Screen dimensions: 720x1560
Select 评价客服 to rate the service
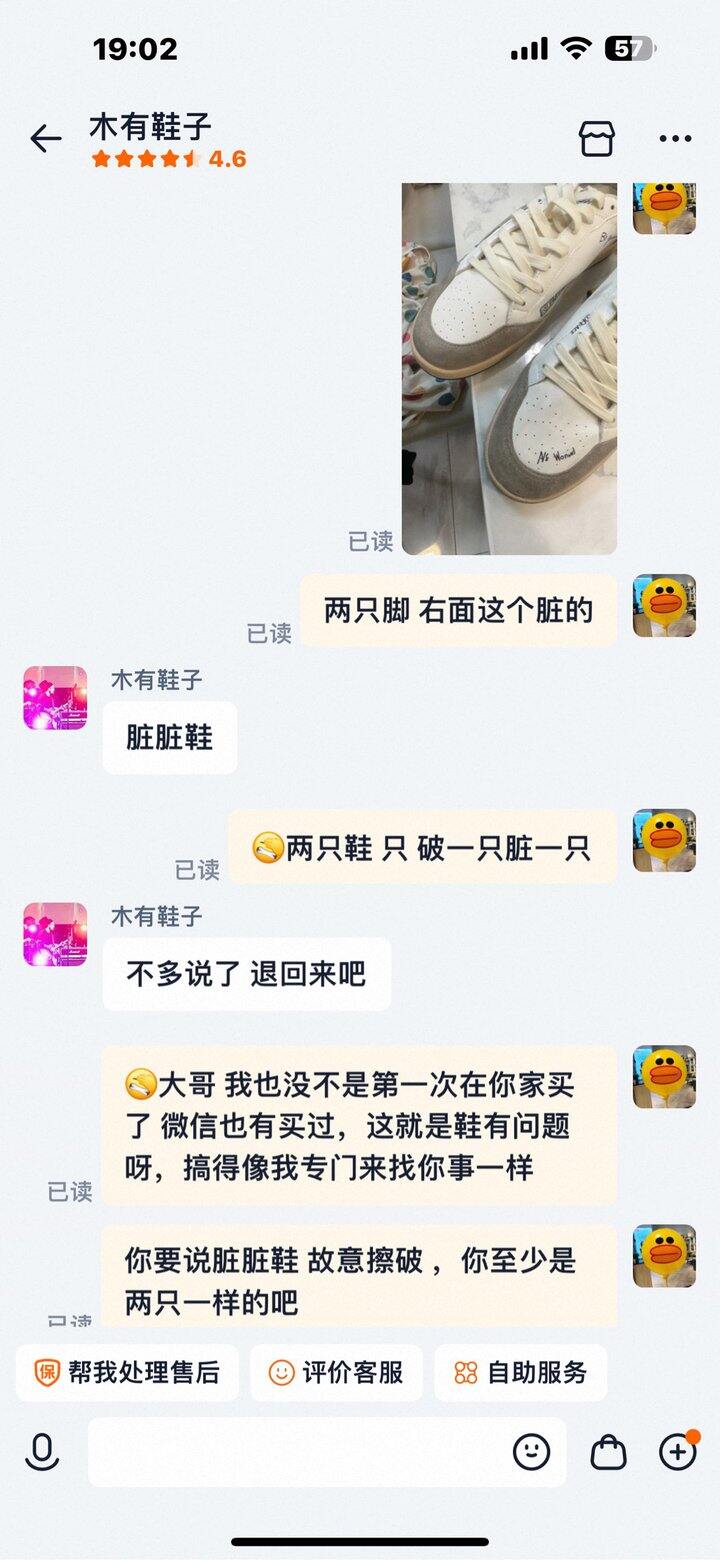(x=336, y=1372)
